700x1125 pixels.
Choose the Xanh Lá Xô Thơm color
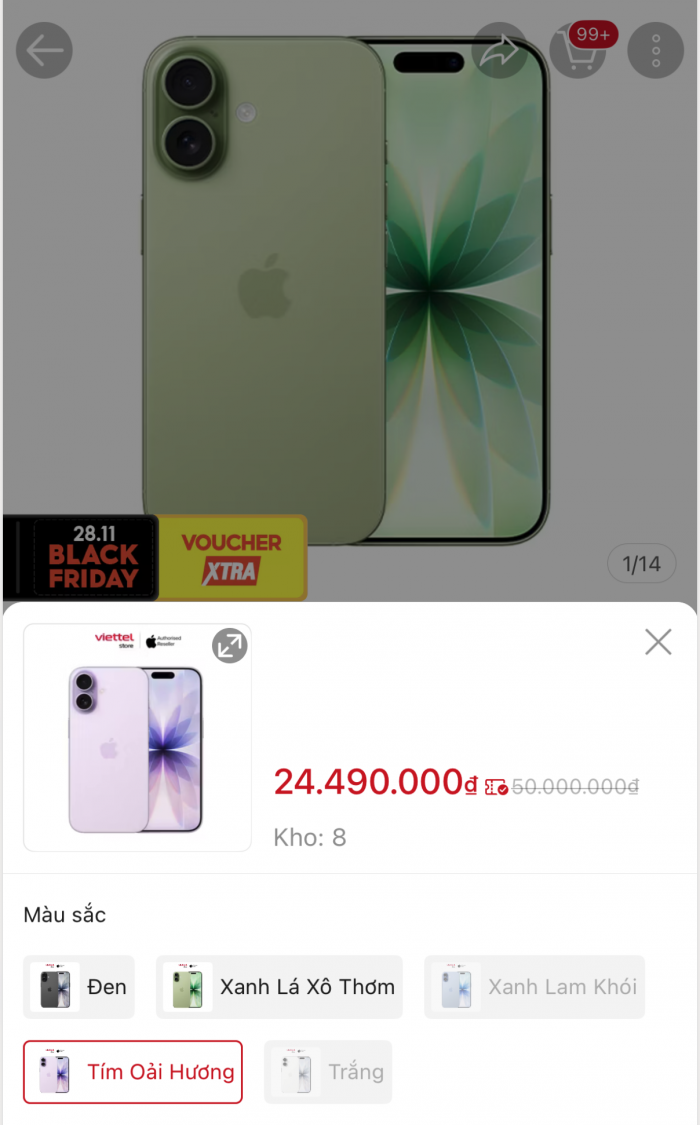pyautogui.click(x=279, y=987)
